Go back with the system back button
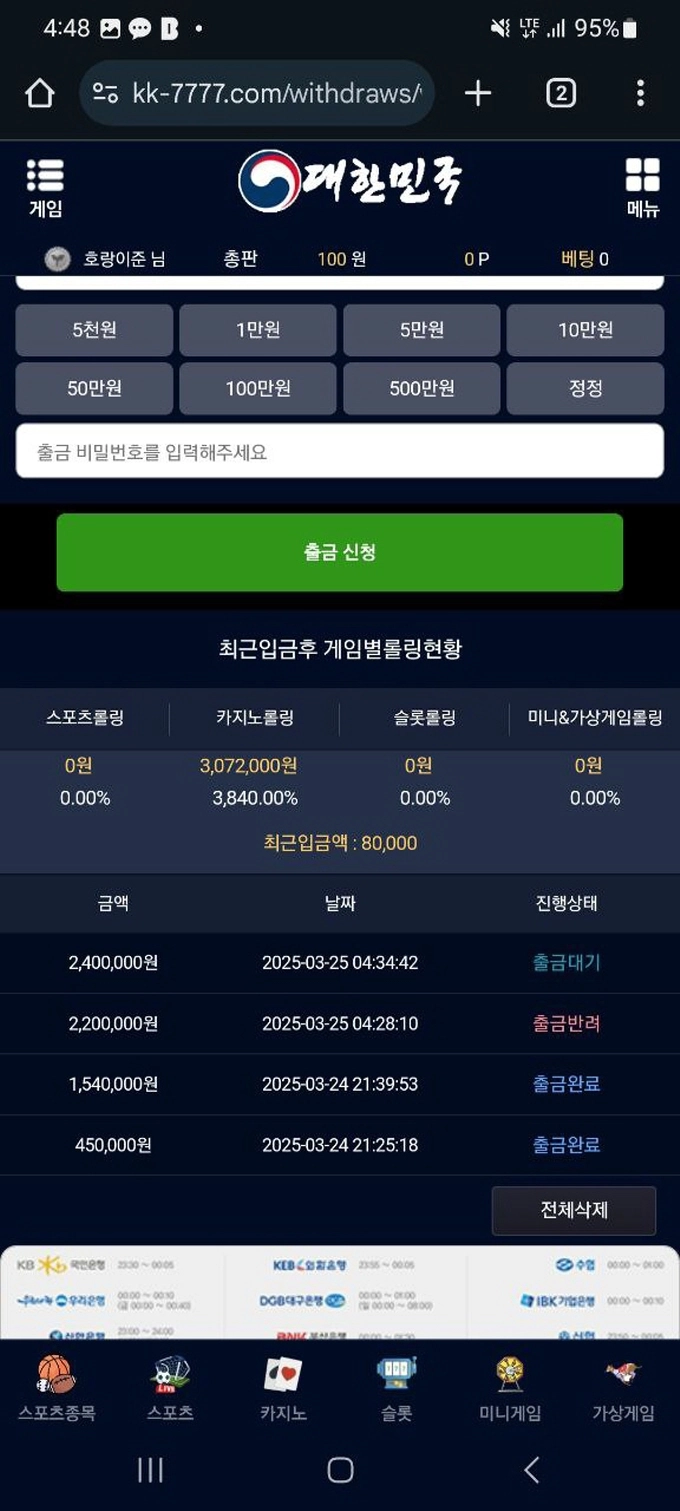Image resolution: width=680 pixels, height=1511 pixels. [531, 1469]
